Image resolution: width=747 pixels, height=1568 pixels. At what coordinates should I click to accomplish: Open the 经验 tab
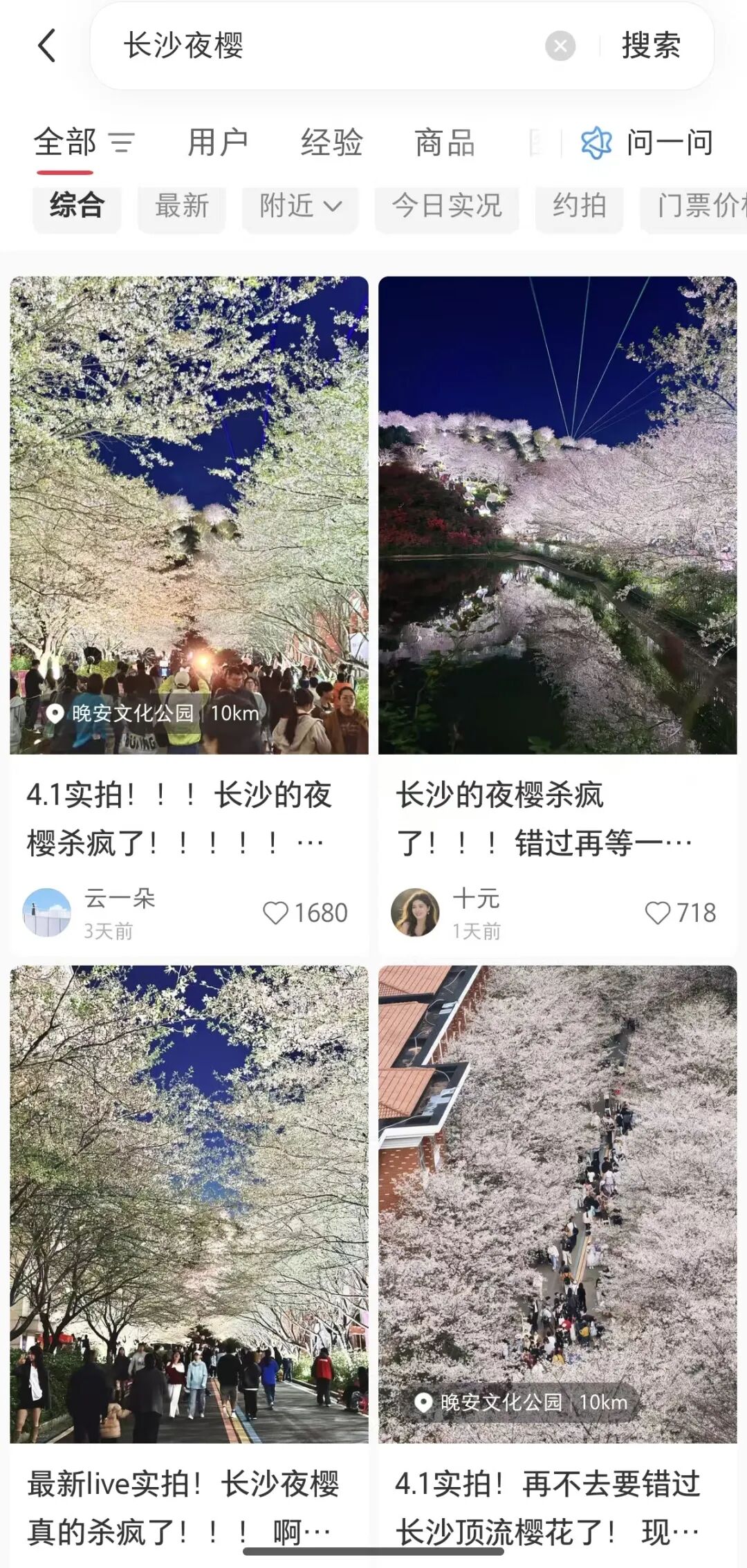pyautogui.click(x=331, y=142)
